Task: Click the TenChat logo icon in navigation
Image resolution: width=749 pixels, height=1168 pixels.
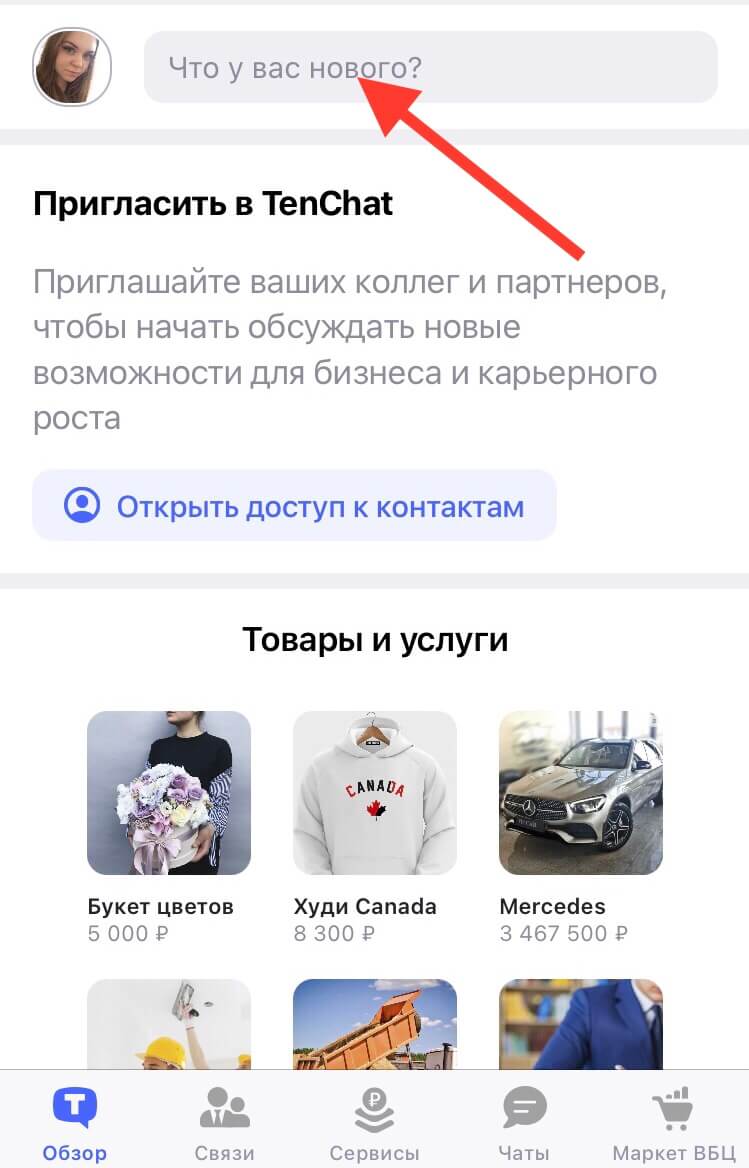Action: pos(75,1106)
